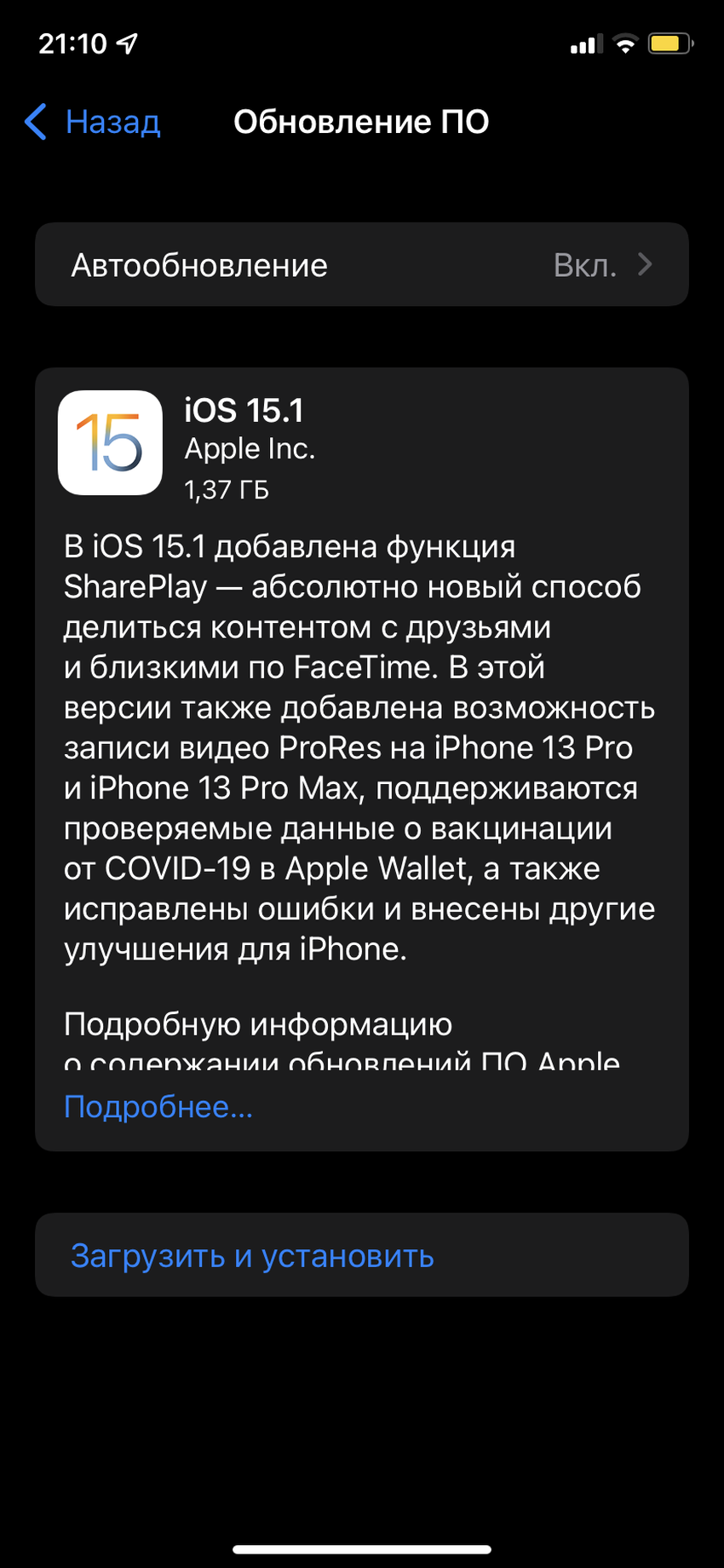The height and width of the screenshot is (1568, 724).
Task: Open the Автообновление settings row
Action: (x=361, y=265)
